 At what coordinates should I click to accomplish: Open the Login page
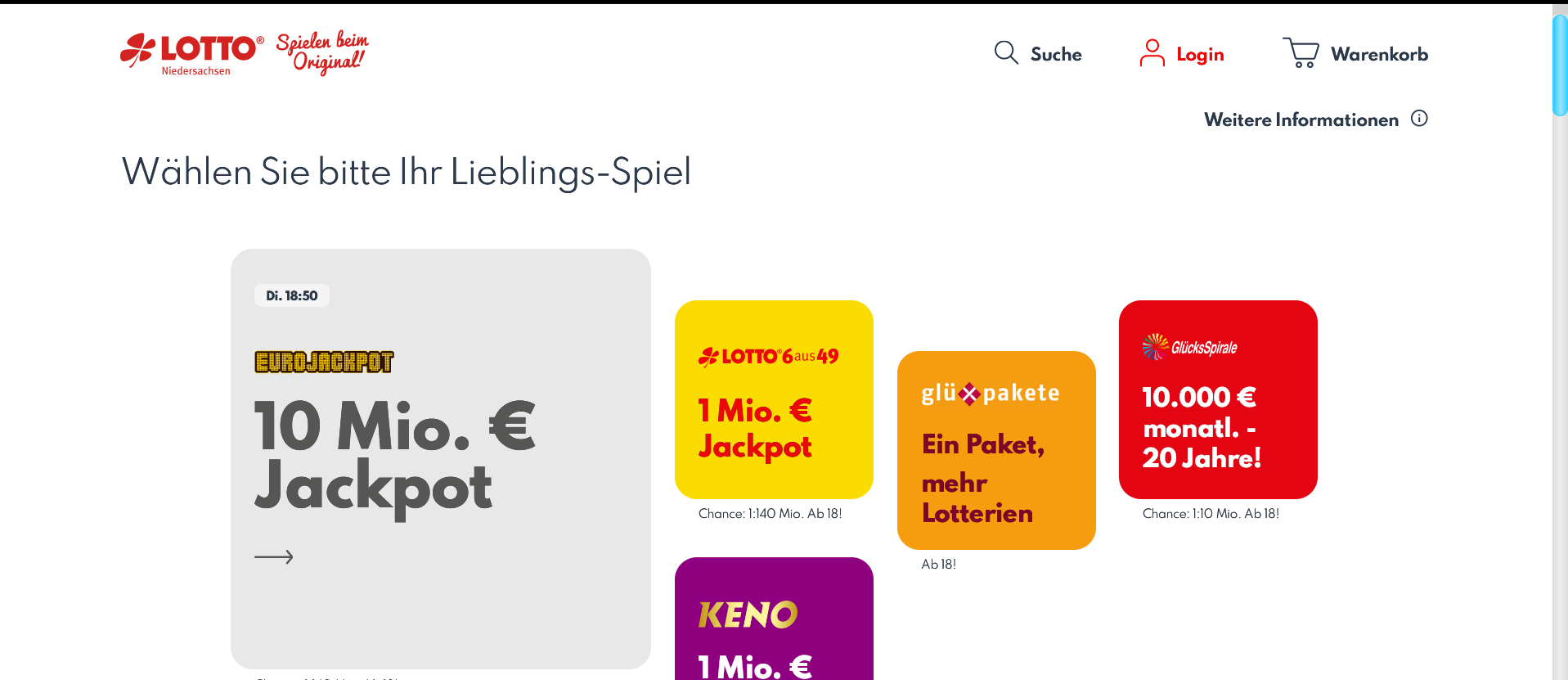point(1182,54)
